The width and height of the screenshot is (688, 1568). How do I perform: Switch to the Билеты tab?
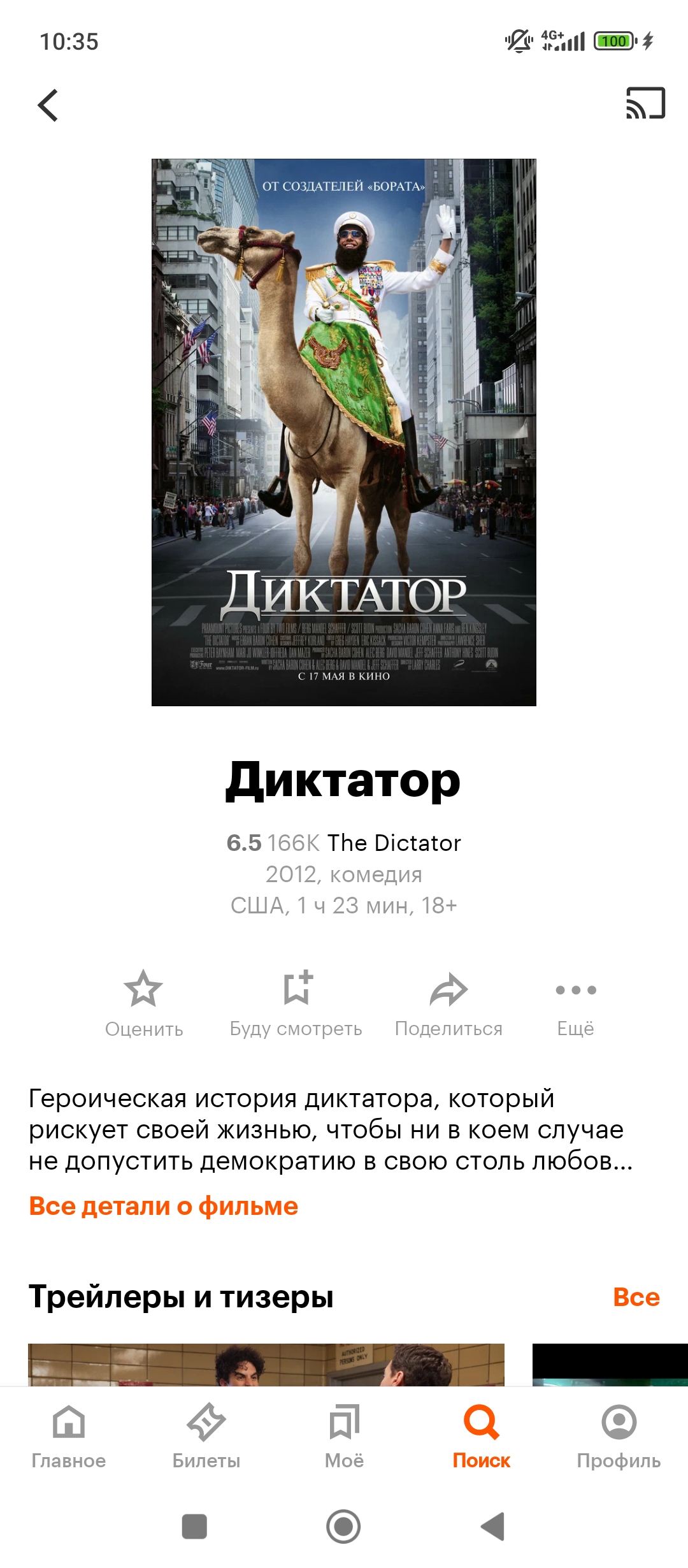[x=206, y=1434]
